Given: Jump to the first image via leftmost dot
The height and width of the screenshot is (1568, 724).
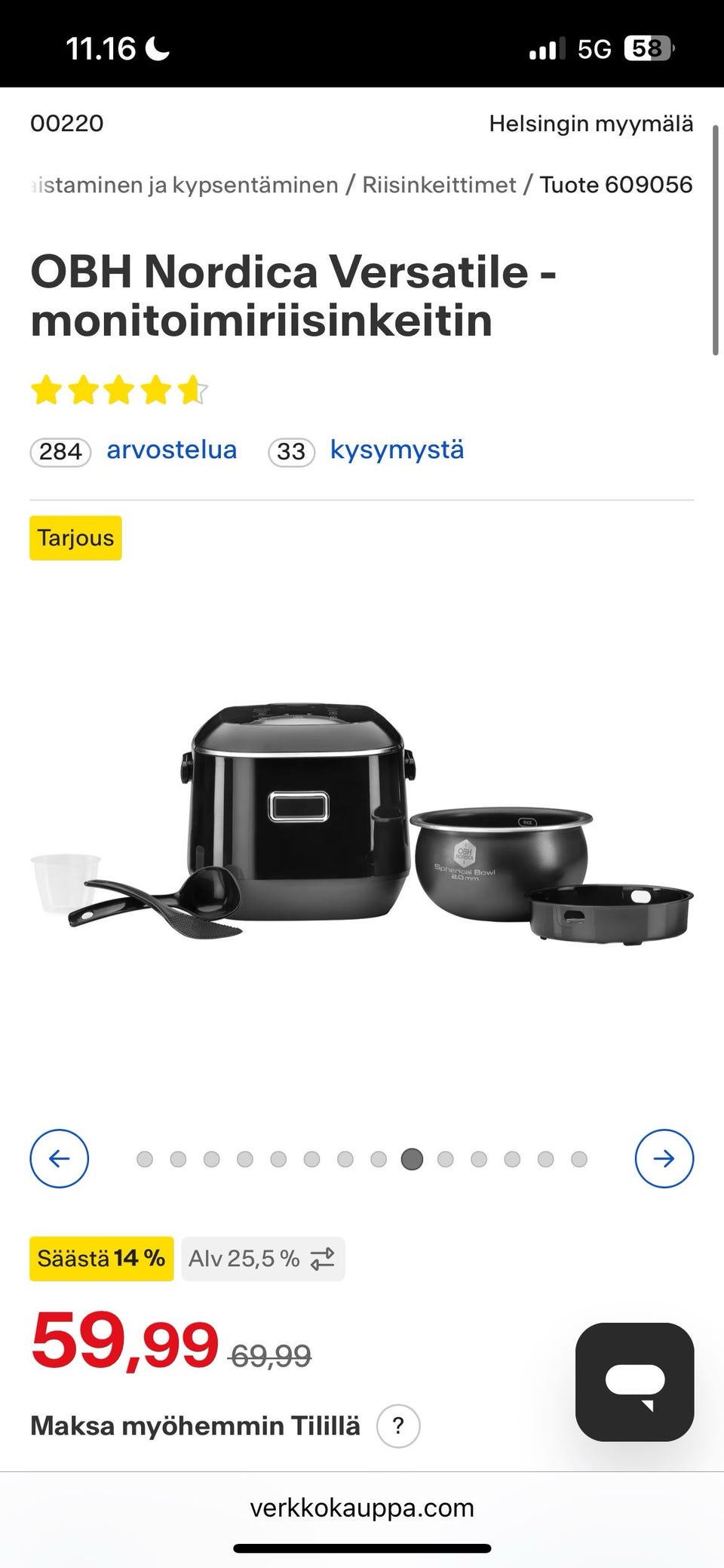Looking at the screenshot, I should coord(145,1159).
